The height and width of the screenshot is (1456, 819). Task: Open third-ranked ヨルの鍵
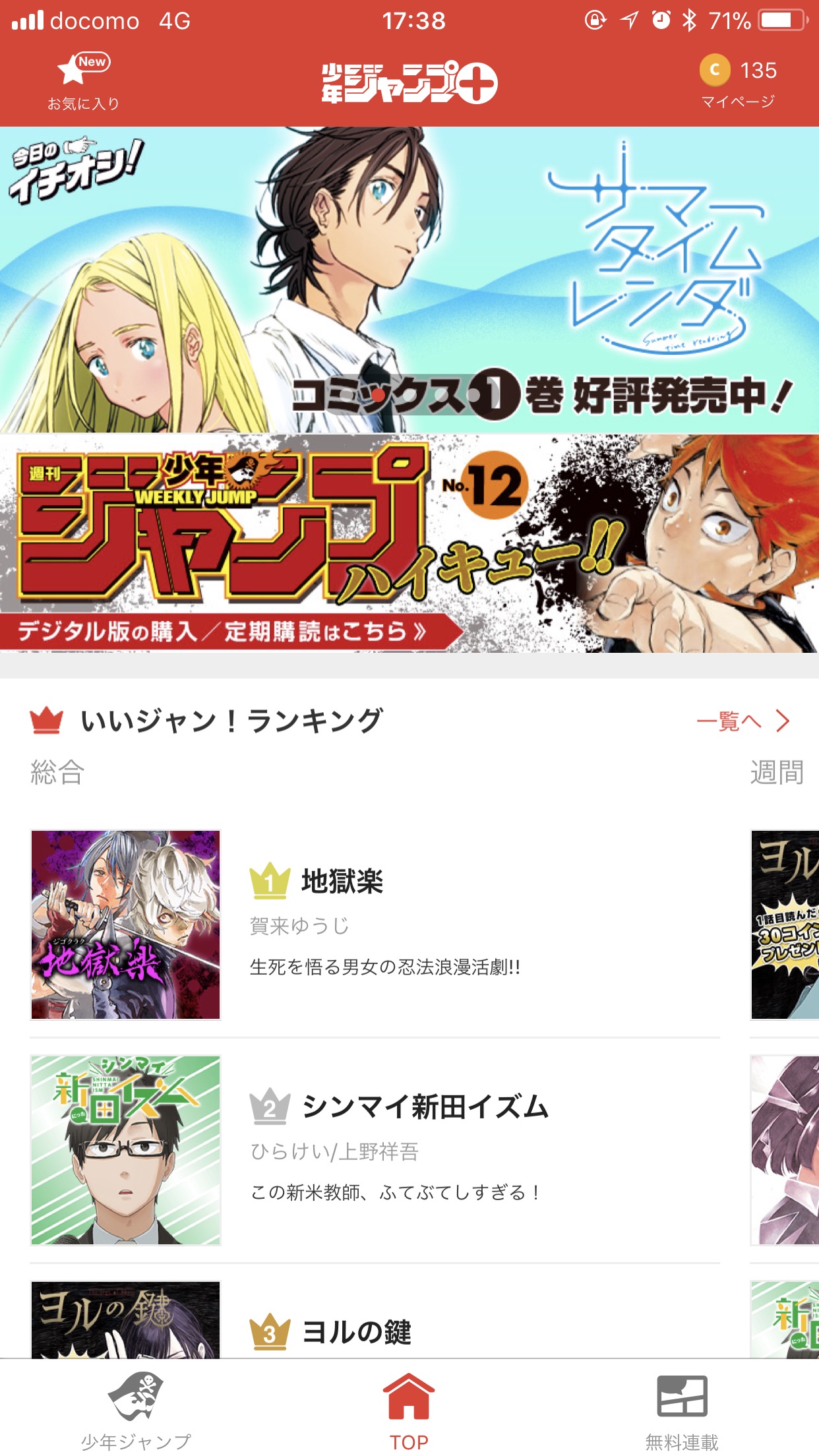375,1319
